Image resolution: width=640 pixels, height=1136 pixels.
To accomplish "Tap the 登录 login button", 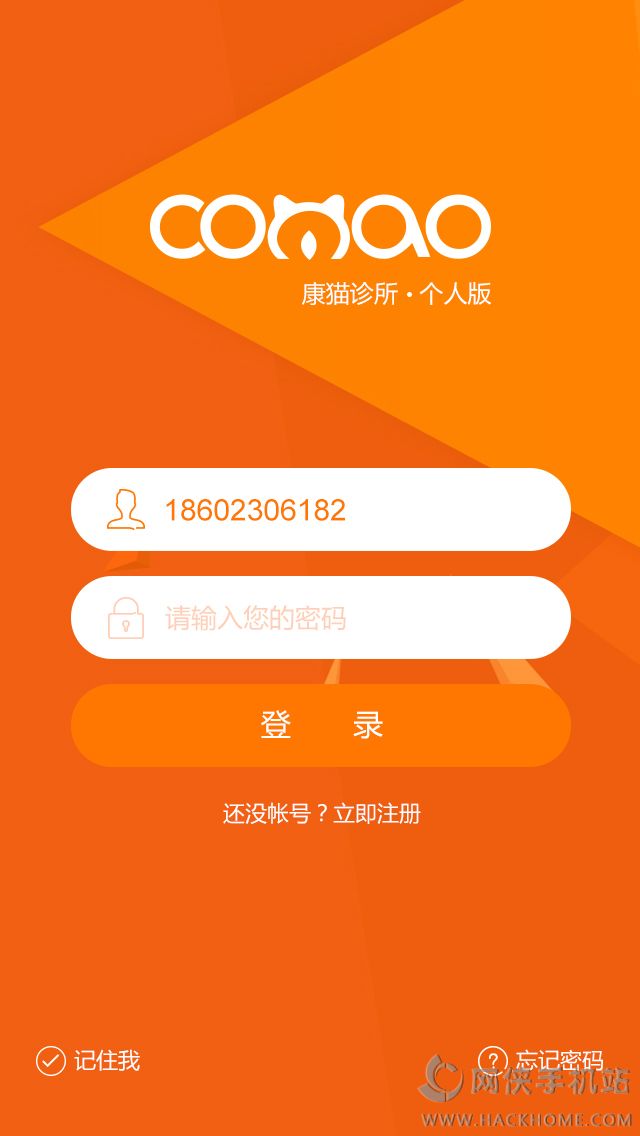I will click(320, 725).
